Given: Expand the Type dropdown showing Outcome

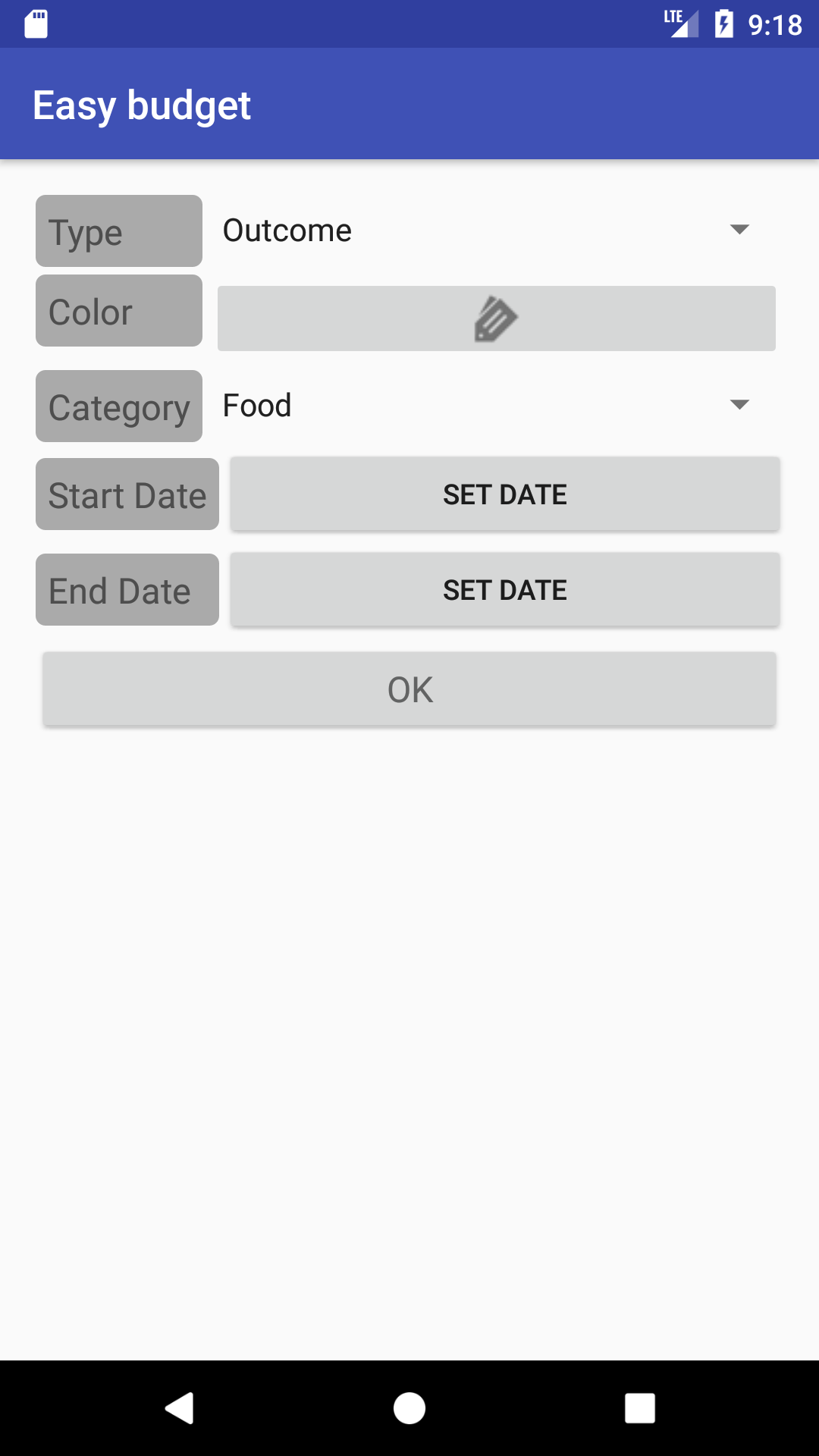Looking at the screenshot, I should (x=485, y=231).
